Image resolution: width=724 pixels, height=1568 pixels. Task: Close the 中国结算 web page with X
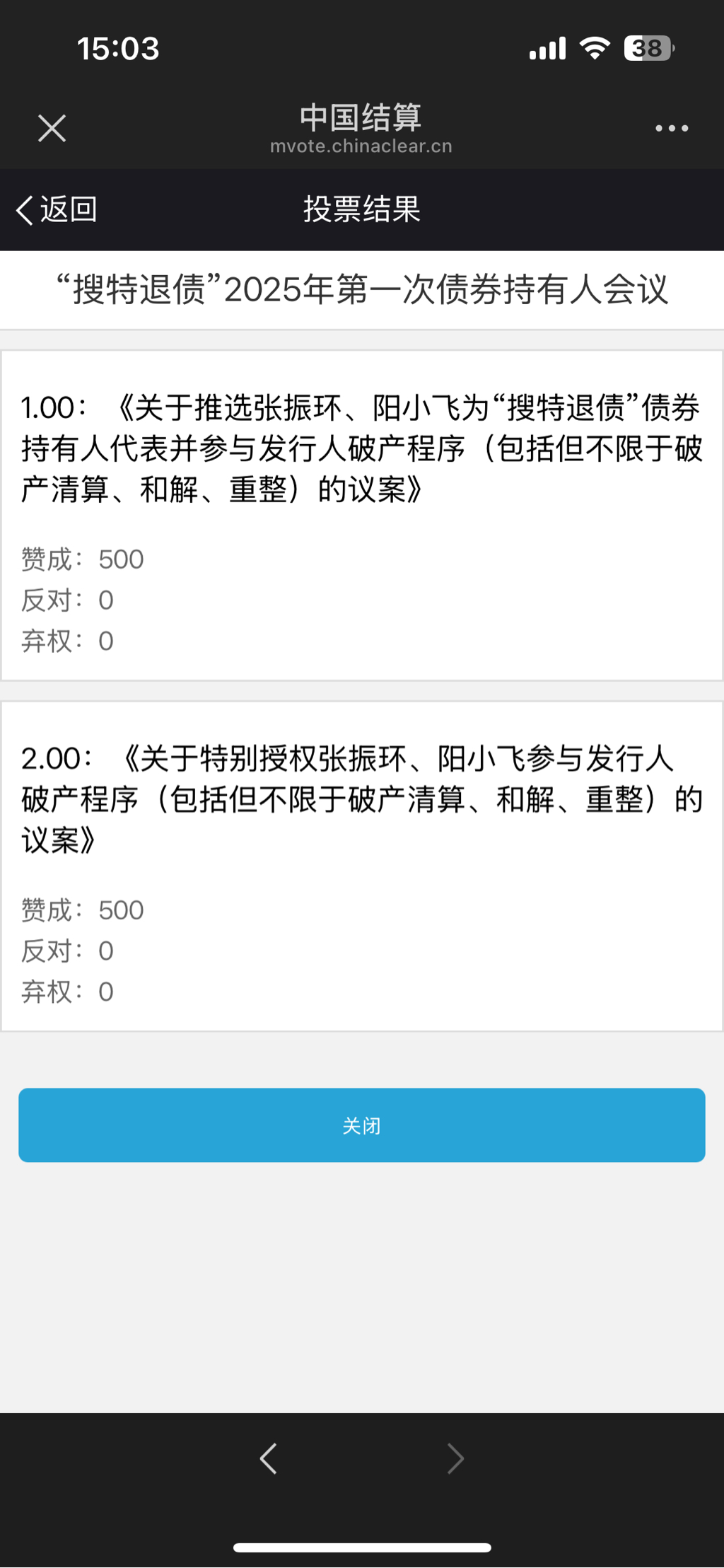click(52, 129)
